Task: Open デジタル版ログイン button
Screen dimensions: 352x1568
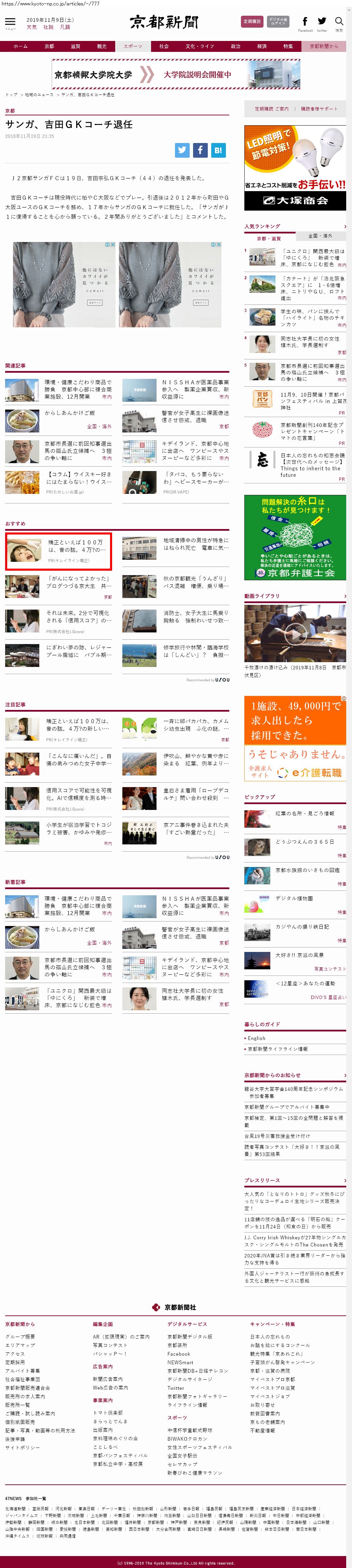Action: (x=278, y=21)
